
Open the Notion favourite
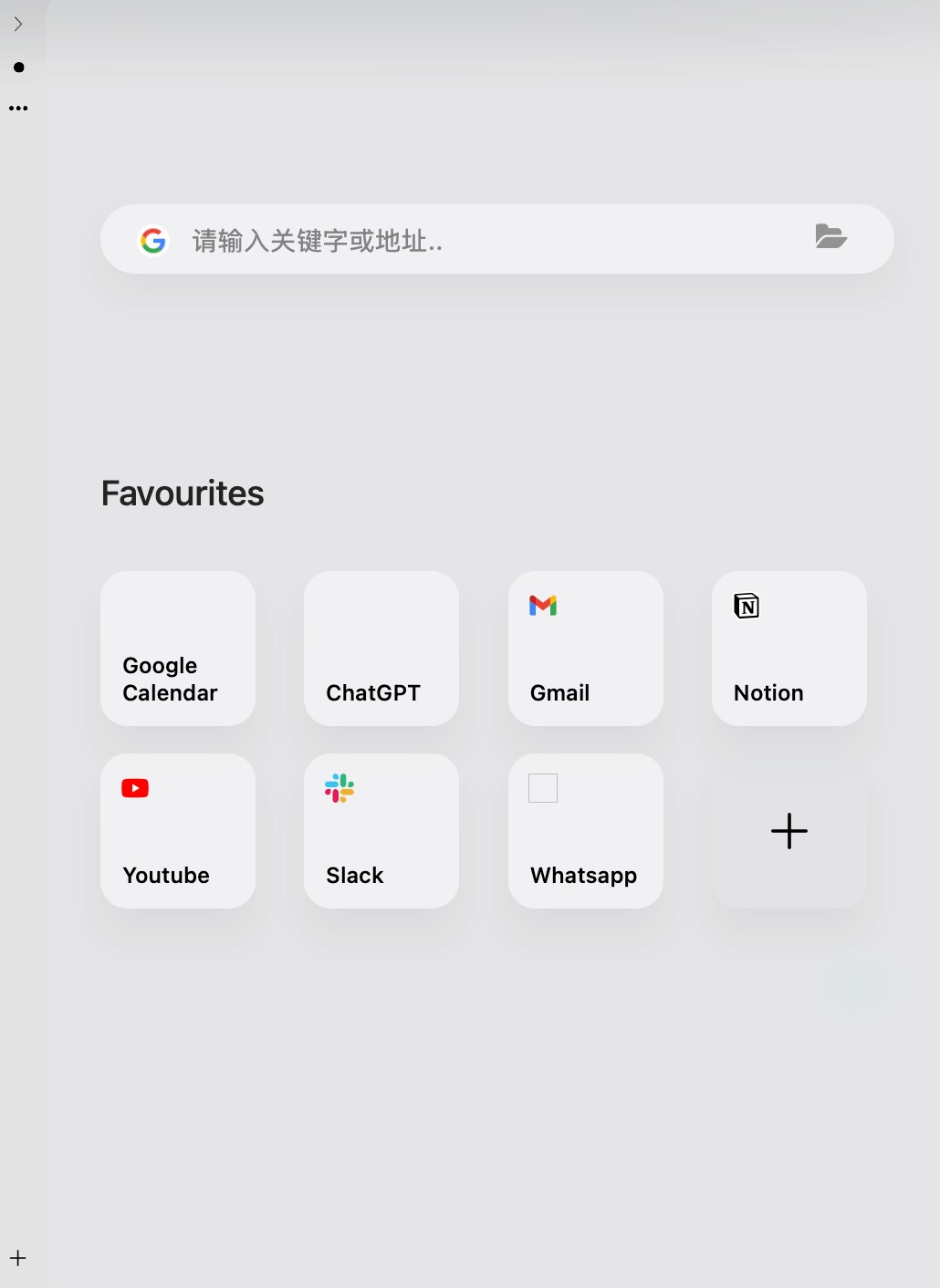pyautogui.click(x=789, y=649)
